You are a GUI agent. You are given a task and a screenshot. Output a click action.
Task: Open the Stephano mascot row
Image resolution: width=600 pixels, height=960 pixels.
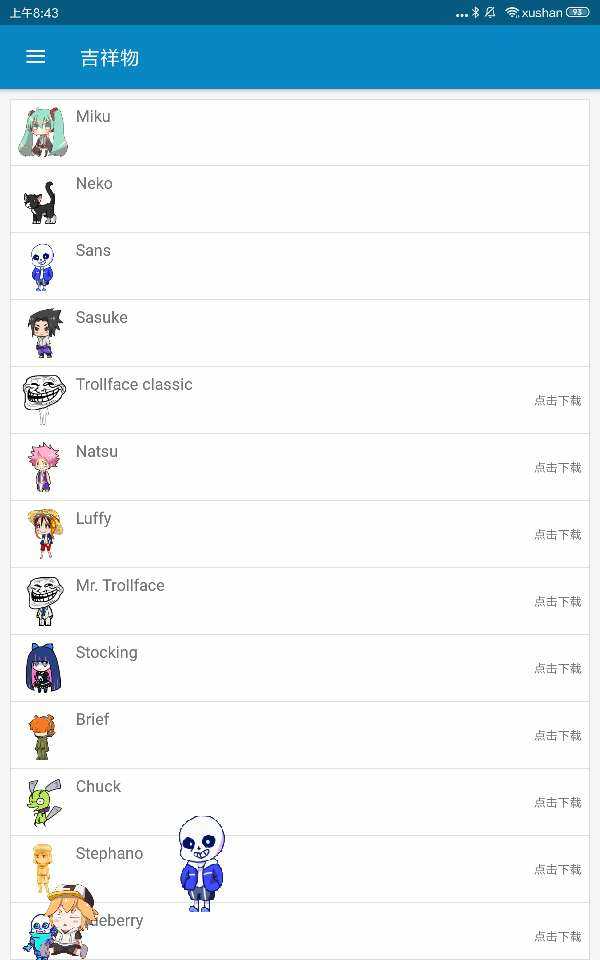pyautogui.click(x=380, y=869)
